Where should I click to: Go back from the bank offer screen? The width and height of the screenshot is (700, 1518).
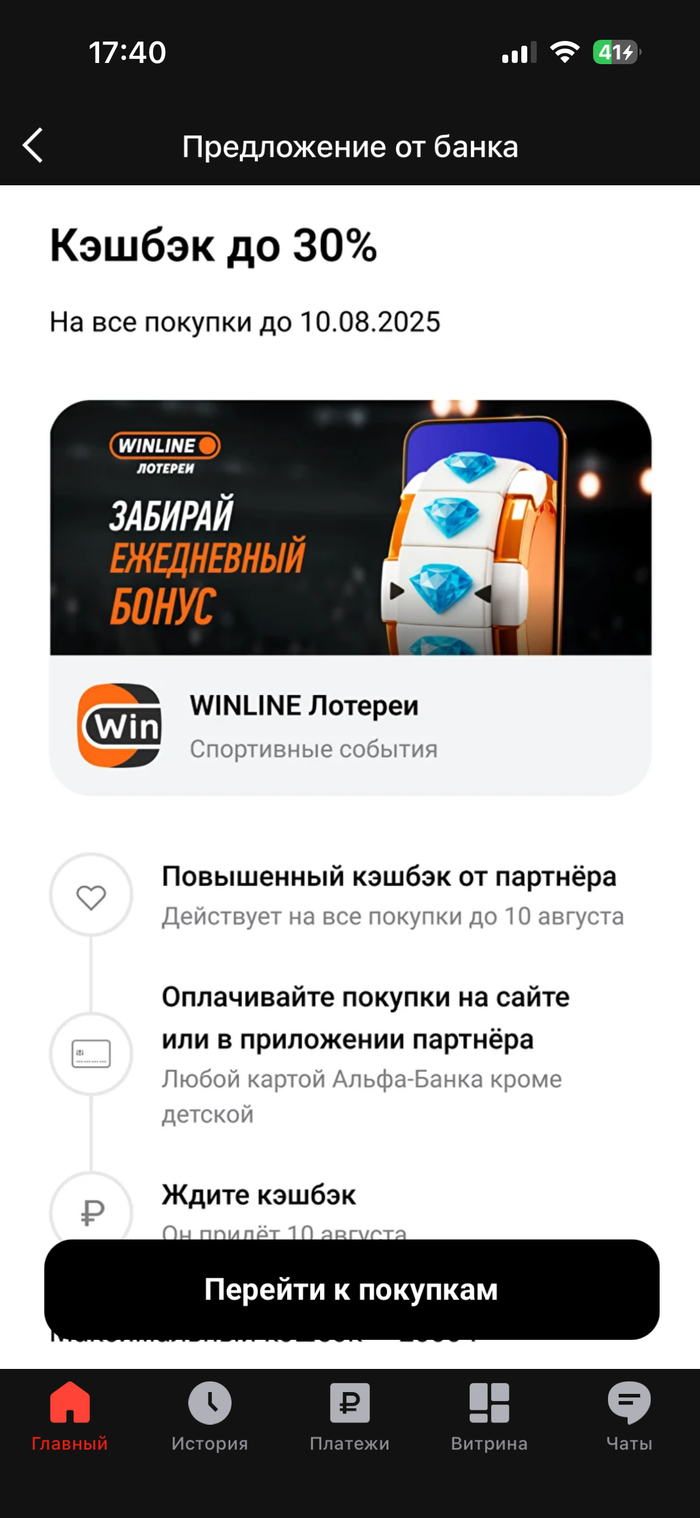(33, 146)
